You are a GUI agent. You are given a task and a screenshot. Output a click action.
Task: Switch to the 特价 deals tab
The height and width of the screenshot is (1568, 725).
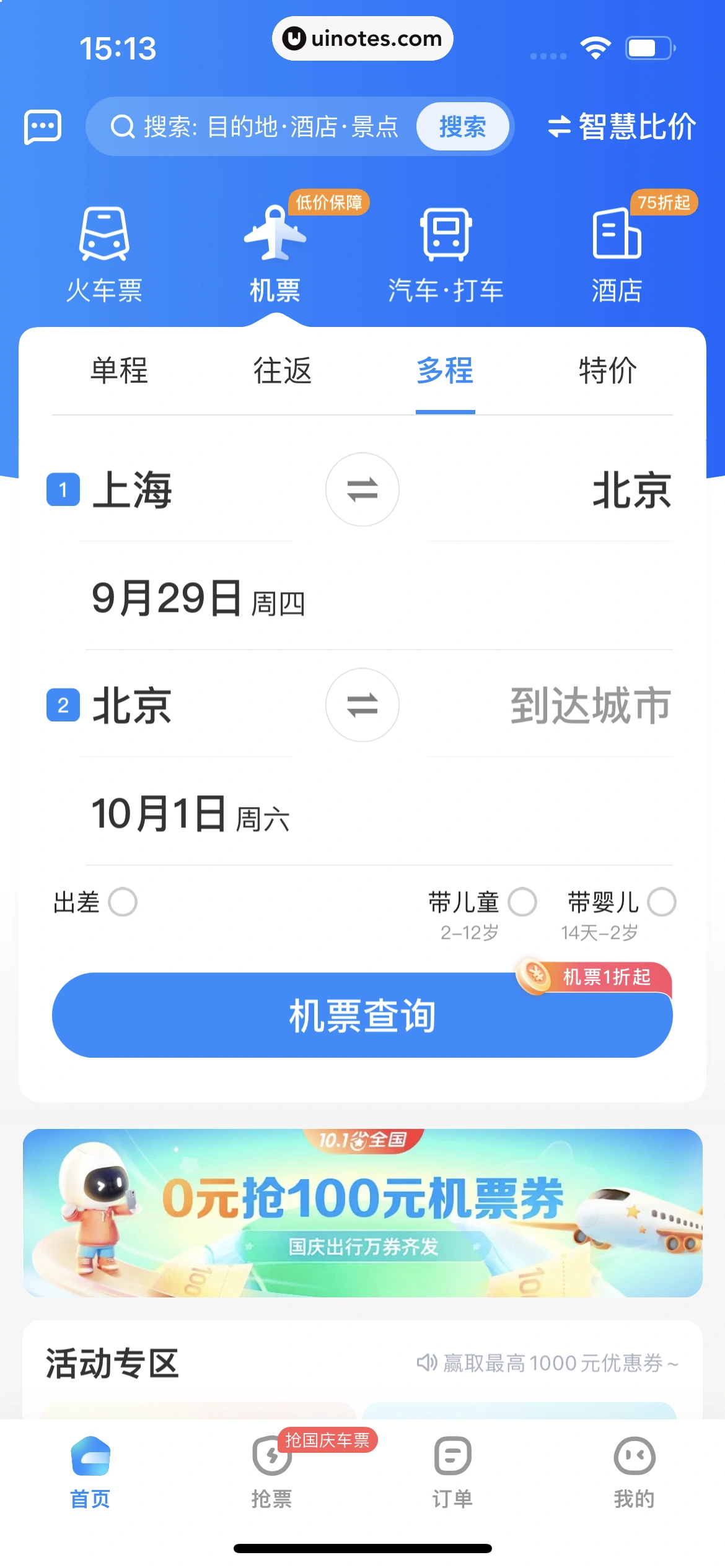(607, 371)
